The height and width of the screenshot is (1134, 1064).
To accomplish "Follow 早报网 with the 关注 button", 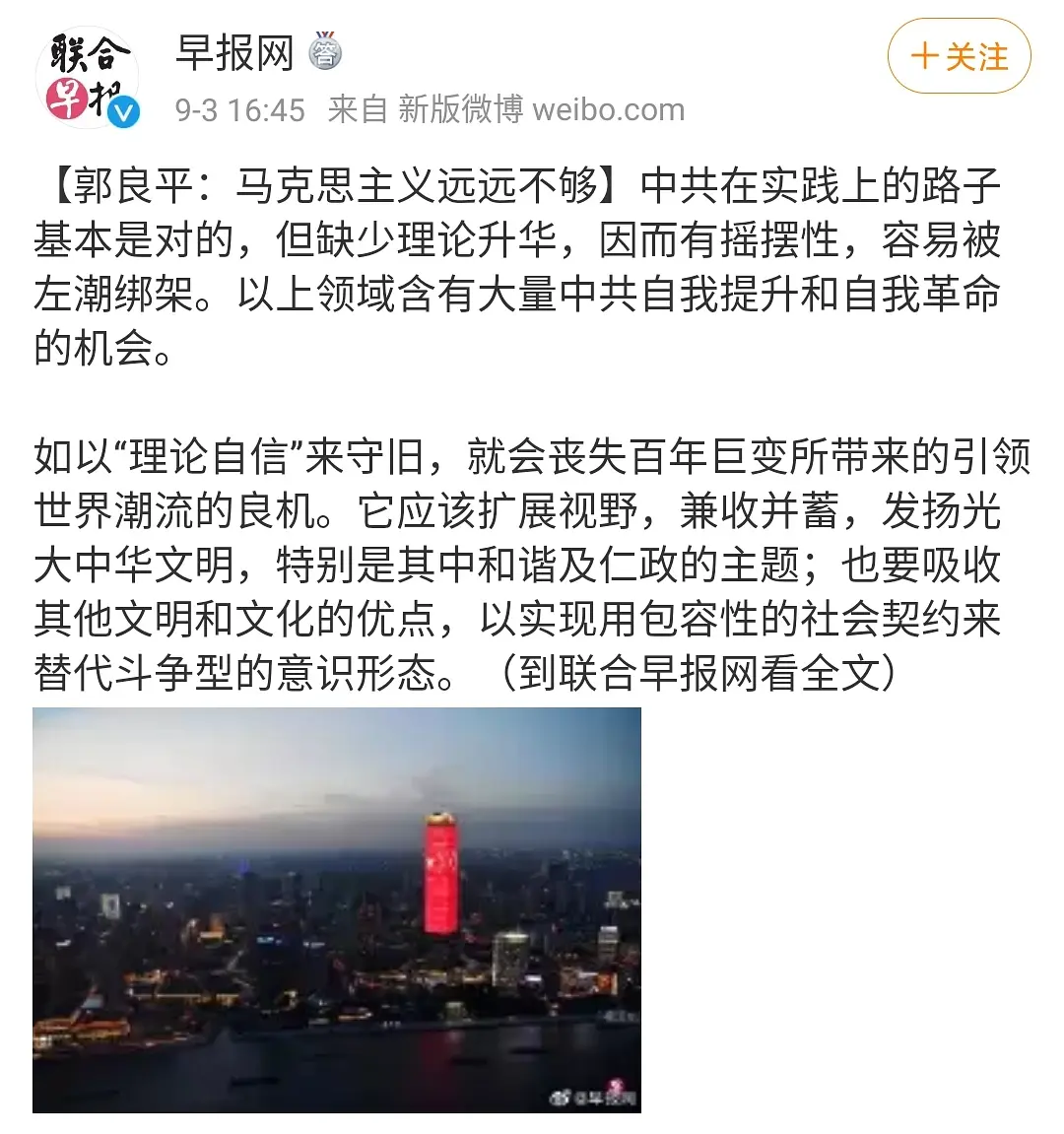I will click(x=959, y=57).
